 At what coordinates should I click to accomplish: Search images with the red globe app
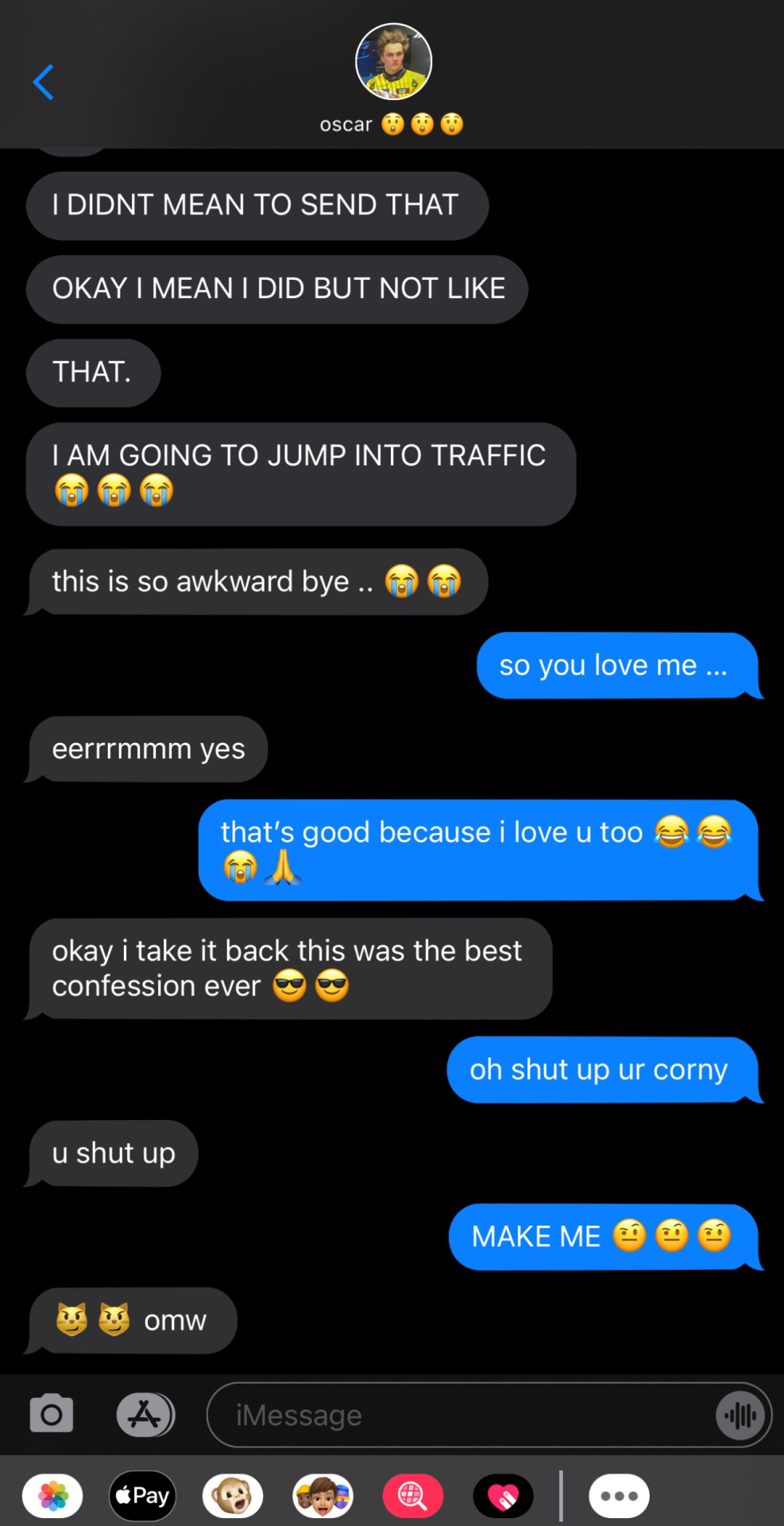tap(412, 1496)
